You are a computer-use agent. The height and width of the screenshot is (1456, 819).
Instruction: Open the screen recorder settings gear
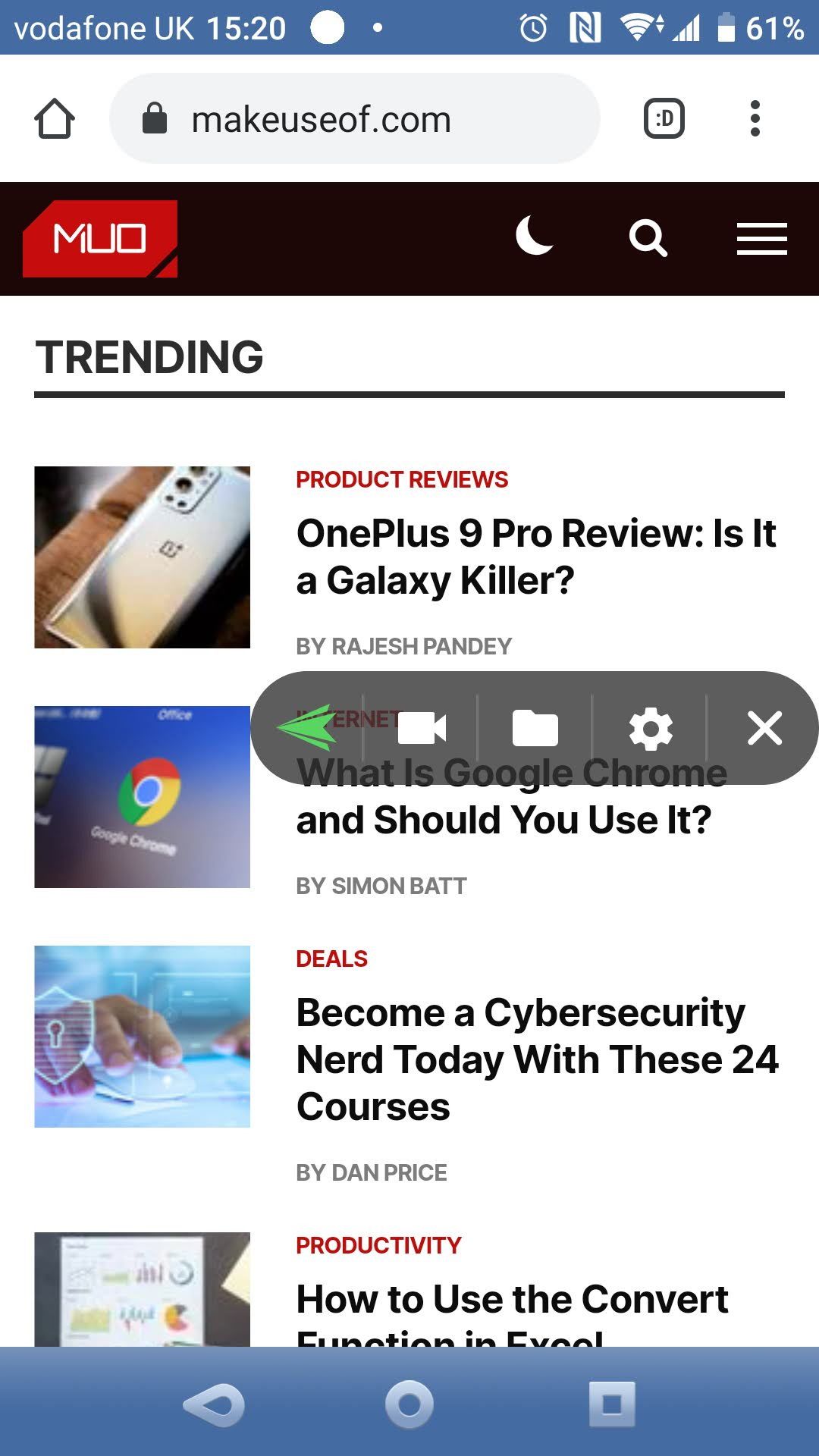651,729
